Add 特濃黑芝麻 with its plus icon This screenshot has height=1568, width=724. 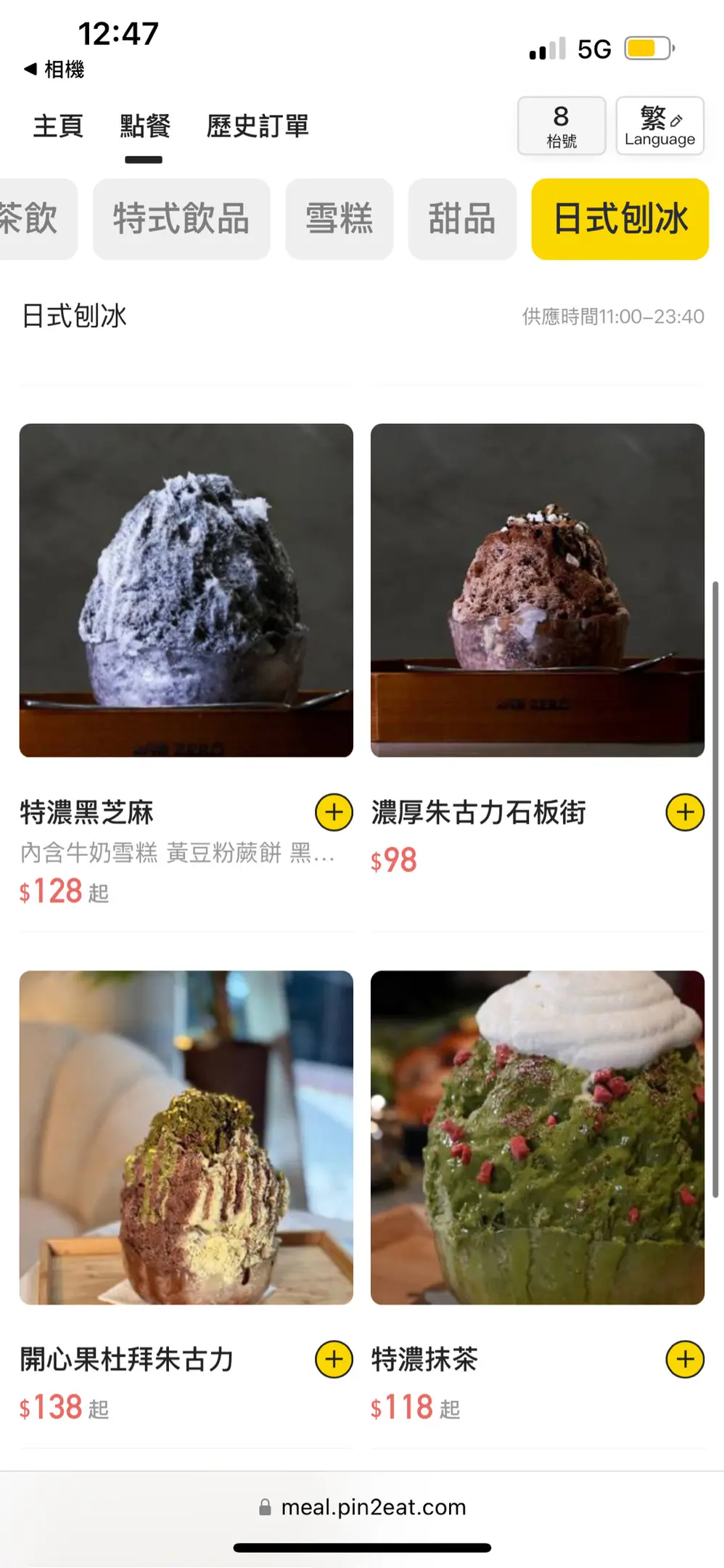(x=334, y=812)
